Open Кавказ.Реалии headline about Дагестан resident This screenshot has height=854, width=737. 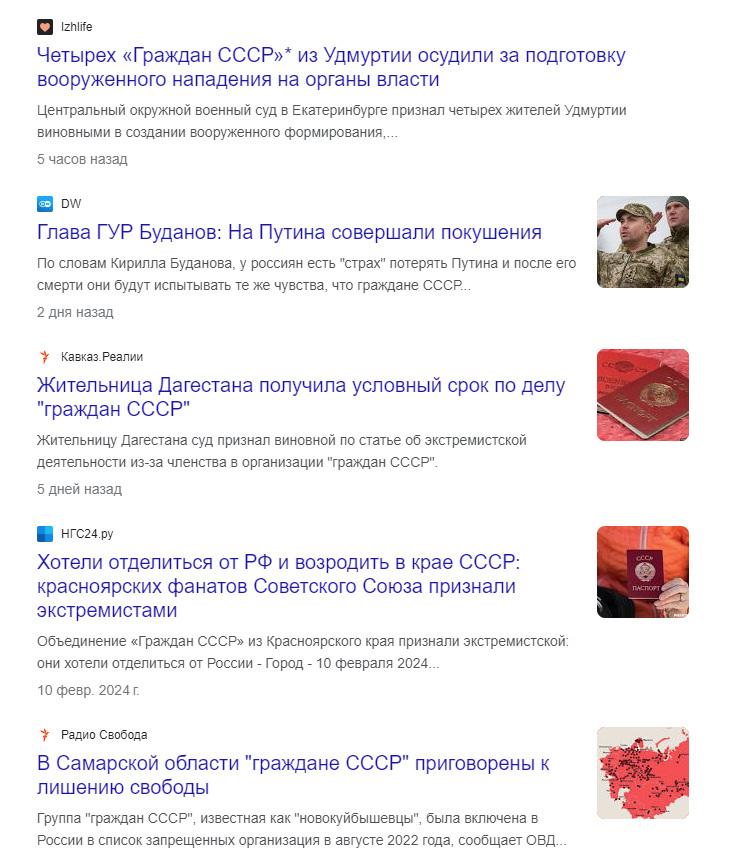click(300, 397)
